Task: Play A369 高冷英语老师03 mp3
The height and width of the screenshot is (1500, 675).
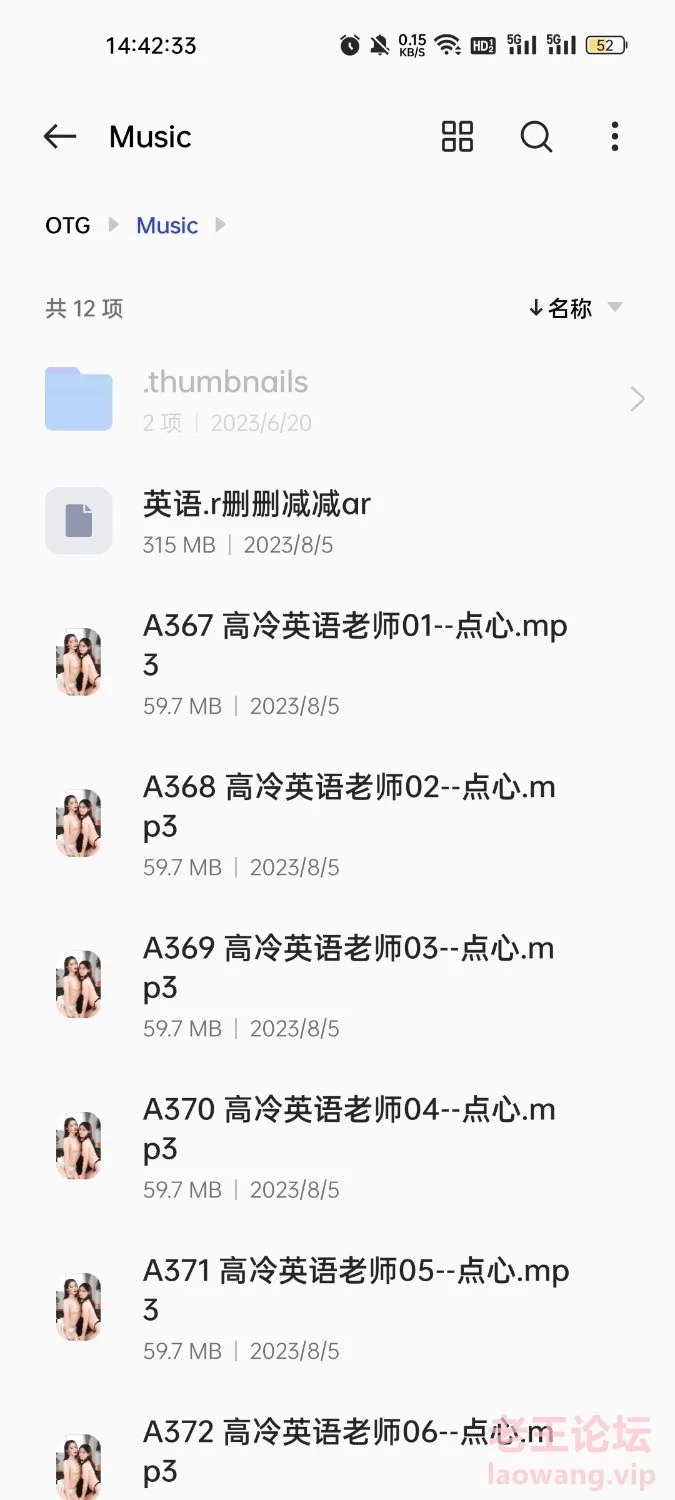Action: click(337, 985)
